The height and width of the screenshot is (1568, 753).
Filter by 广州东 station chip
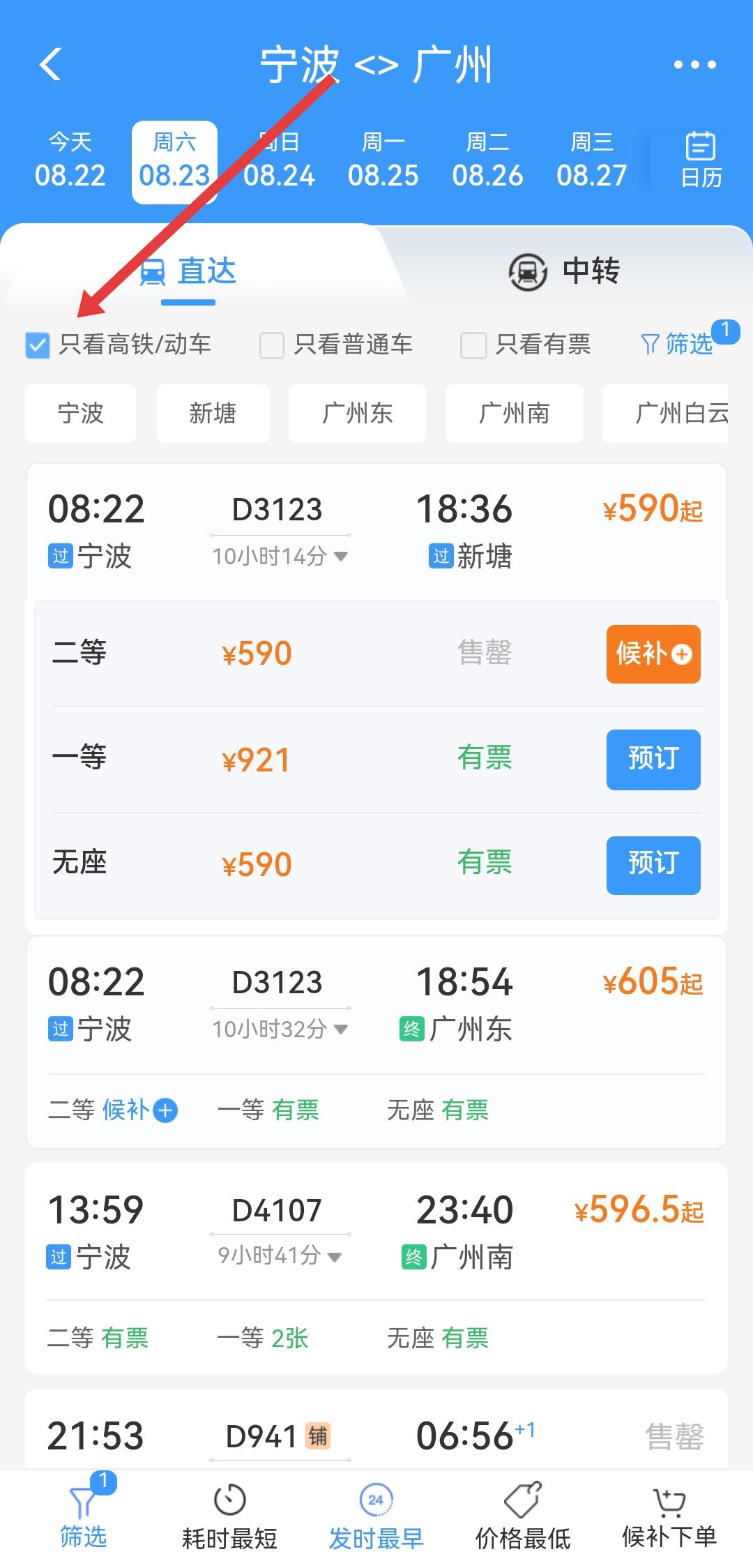coord(357,413)
